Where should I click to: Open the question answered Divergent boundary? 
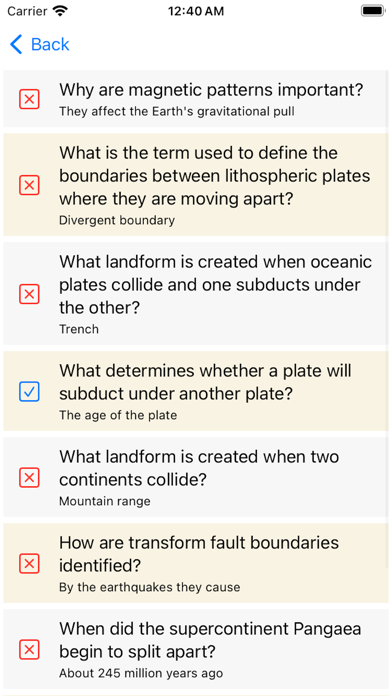(196, 185)
